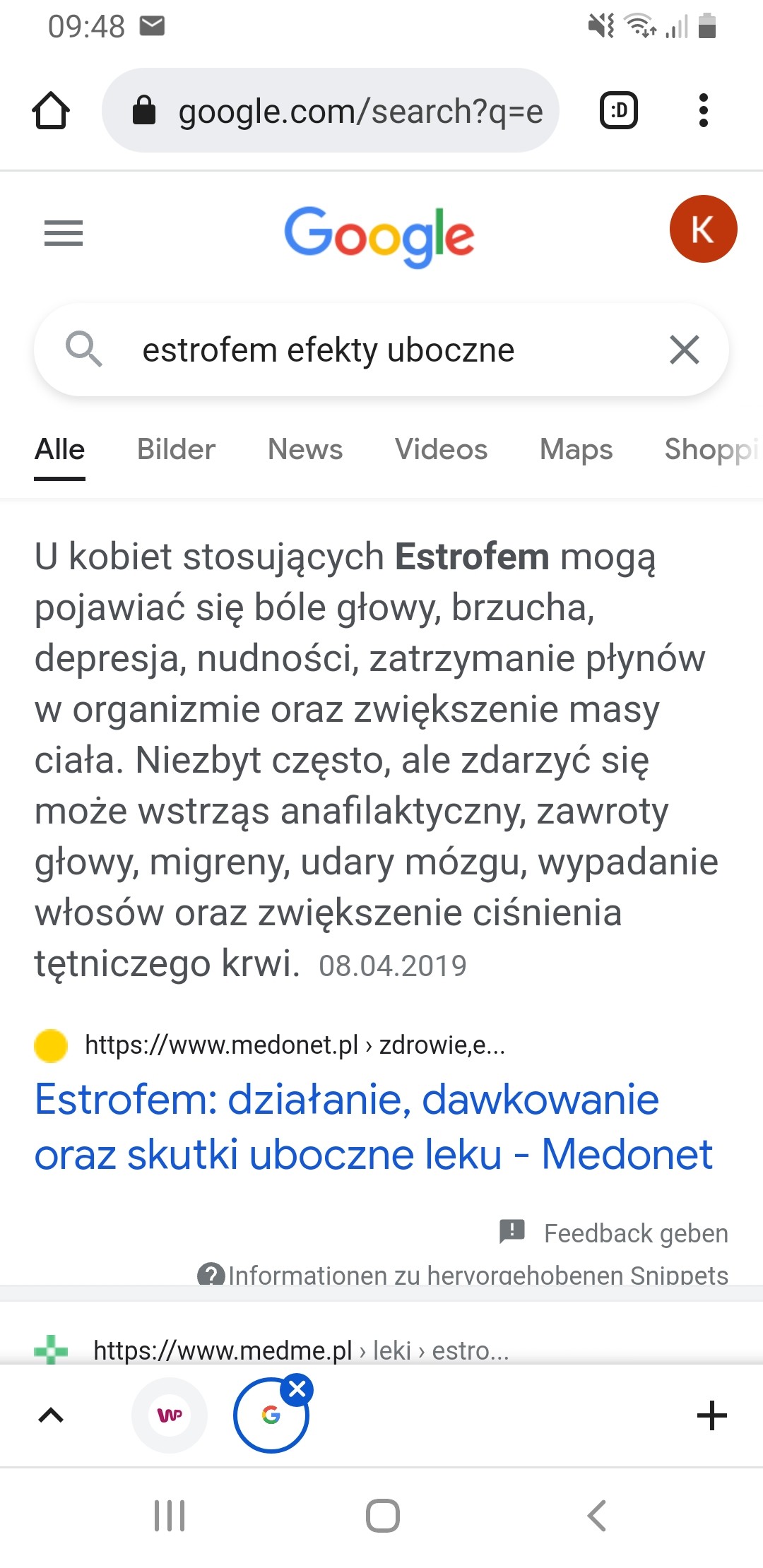Switch to the Videos tab
Image resolution: width=763 pixels, height=1568 pixels.
(441, 450)
